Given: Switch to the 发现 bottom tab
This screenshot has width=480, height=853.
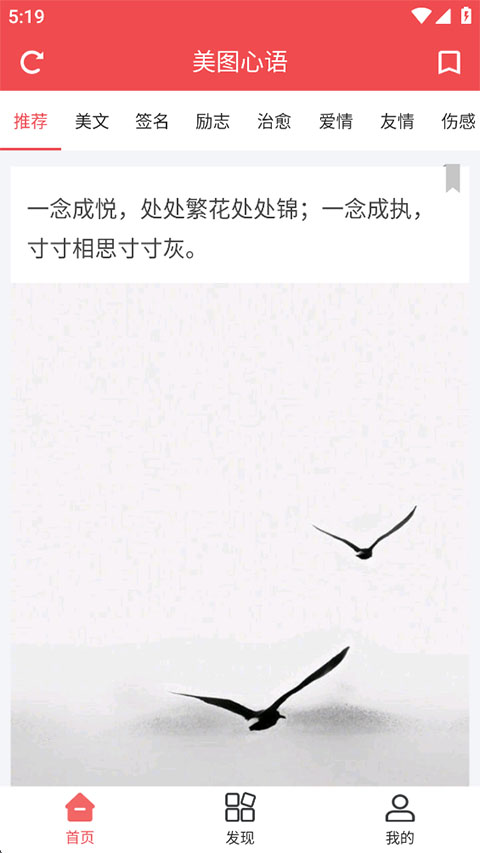Looking at the screenshot, I should point(240,818).
